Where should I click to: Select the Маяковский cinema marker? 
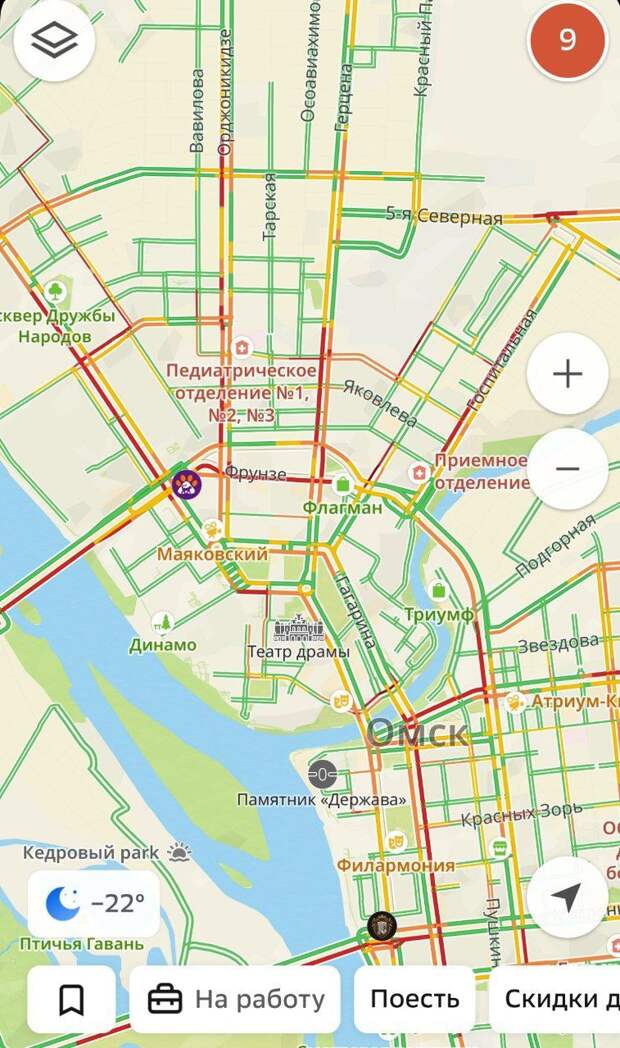pyautogui.click(x=212, y=530)
